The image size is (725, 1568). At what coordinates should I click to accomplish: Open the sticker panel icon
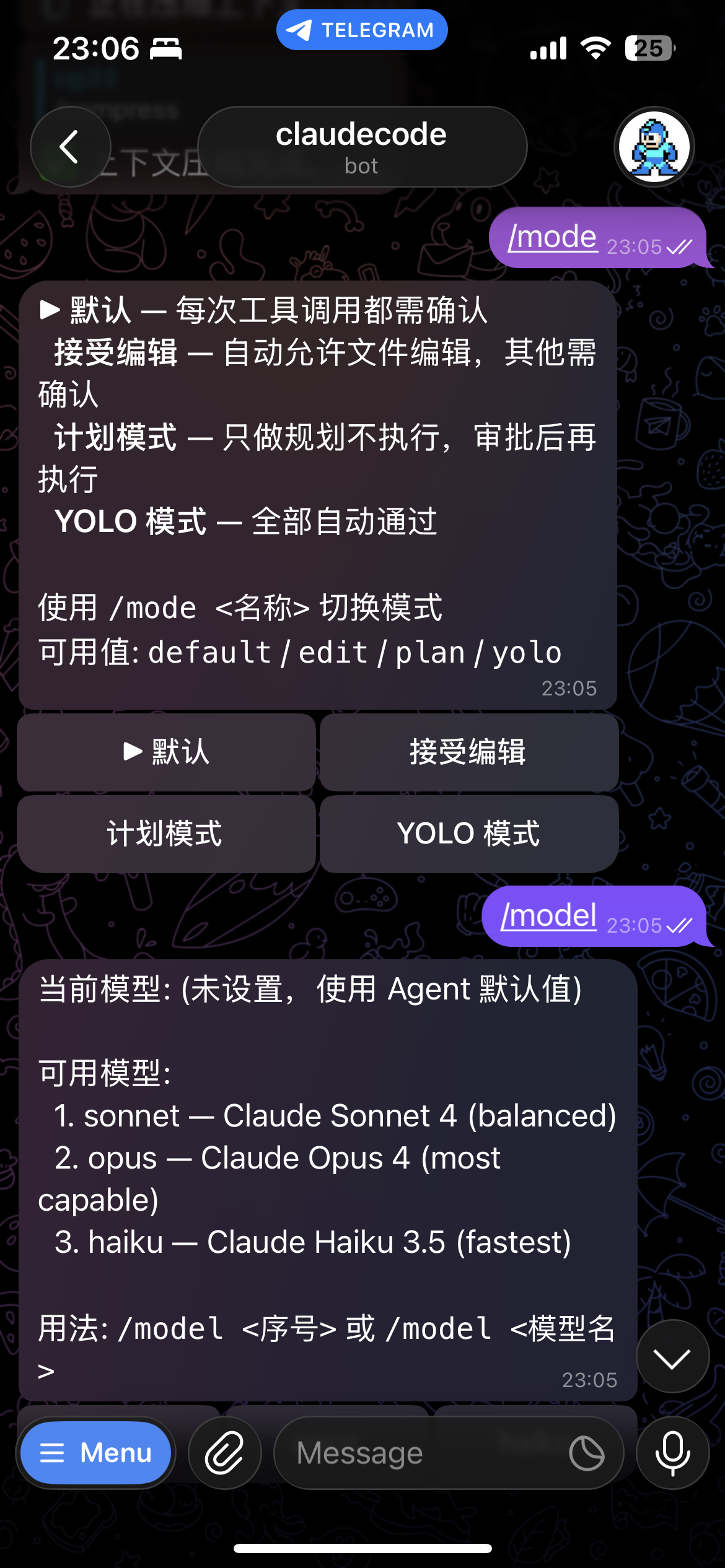587,1453
